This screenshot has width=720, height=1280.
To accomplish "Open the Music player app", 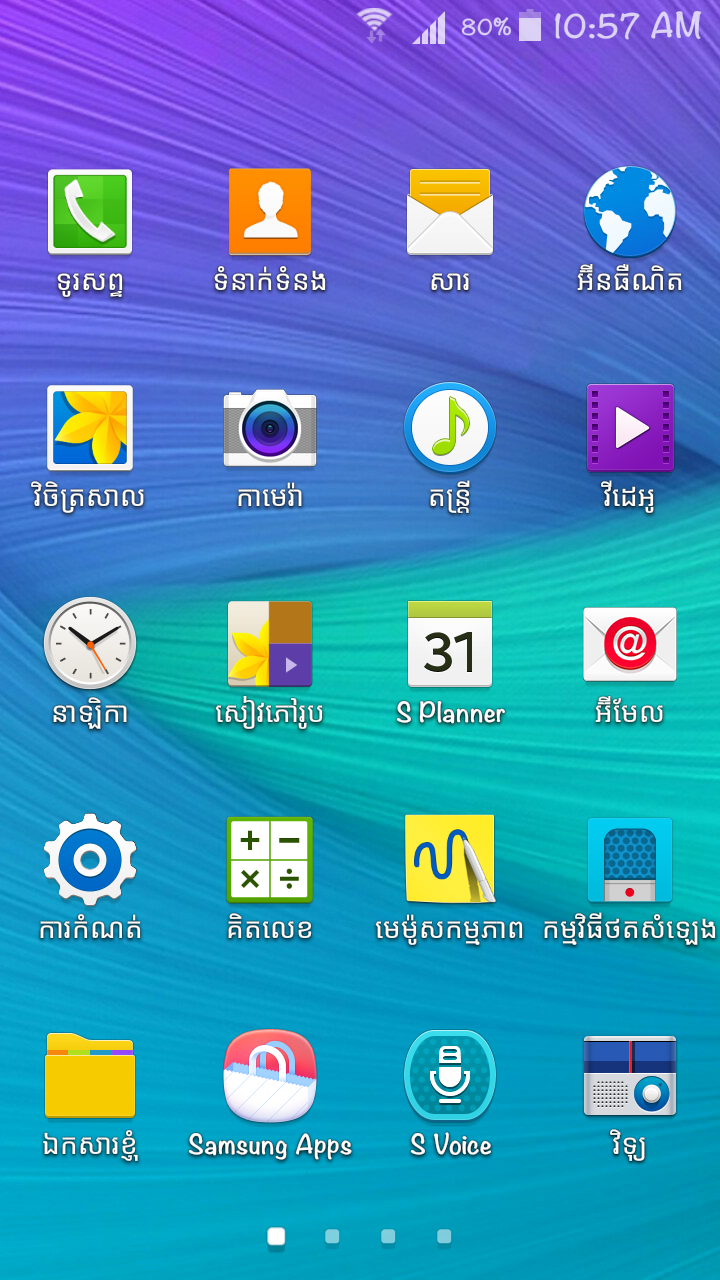I will [450, 428].
